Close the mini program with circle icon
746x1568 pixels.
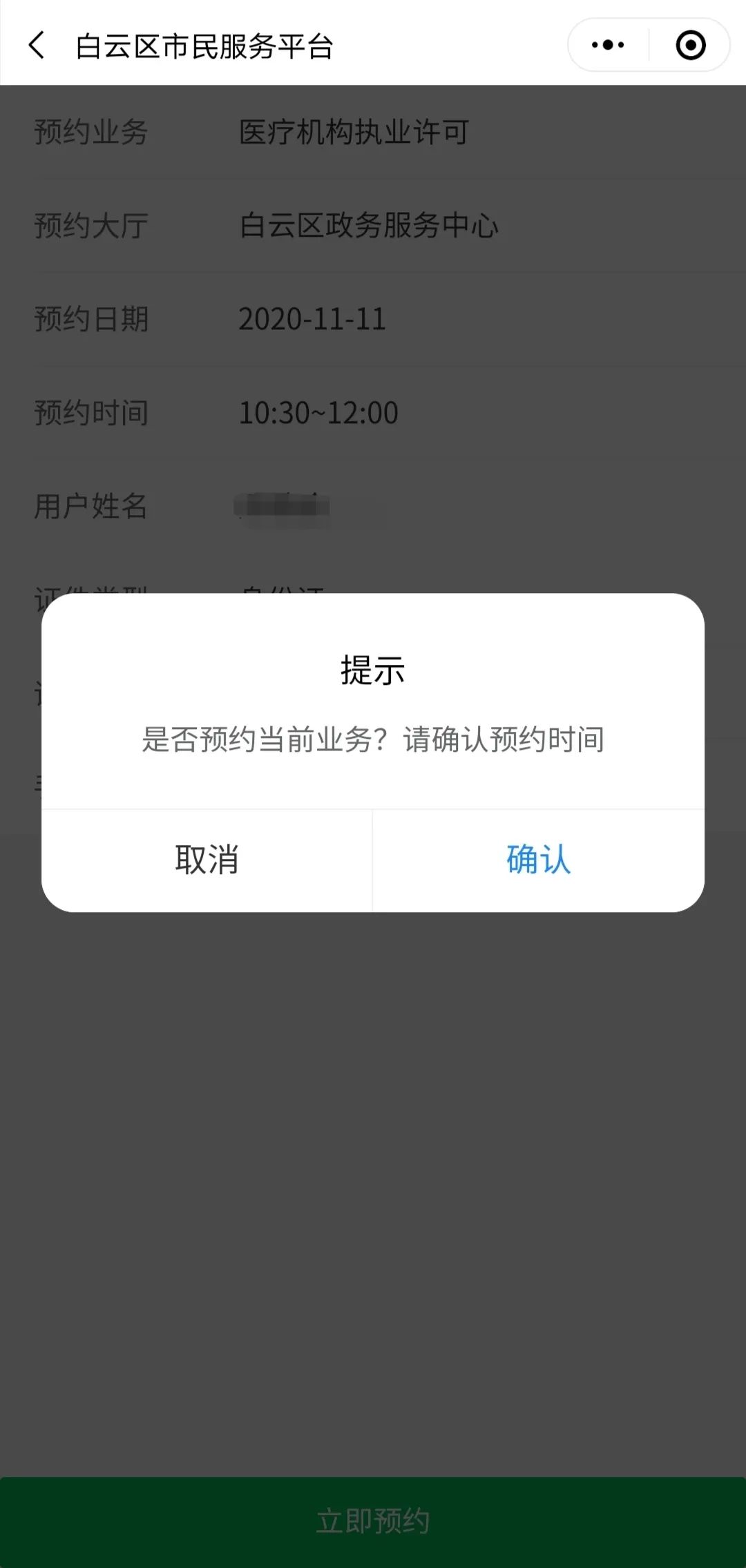690,46
